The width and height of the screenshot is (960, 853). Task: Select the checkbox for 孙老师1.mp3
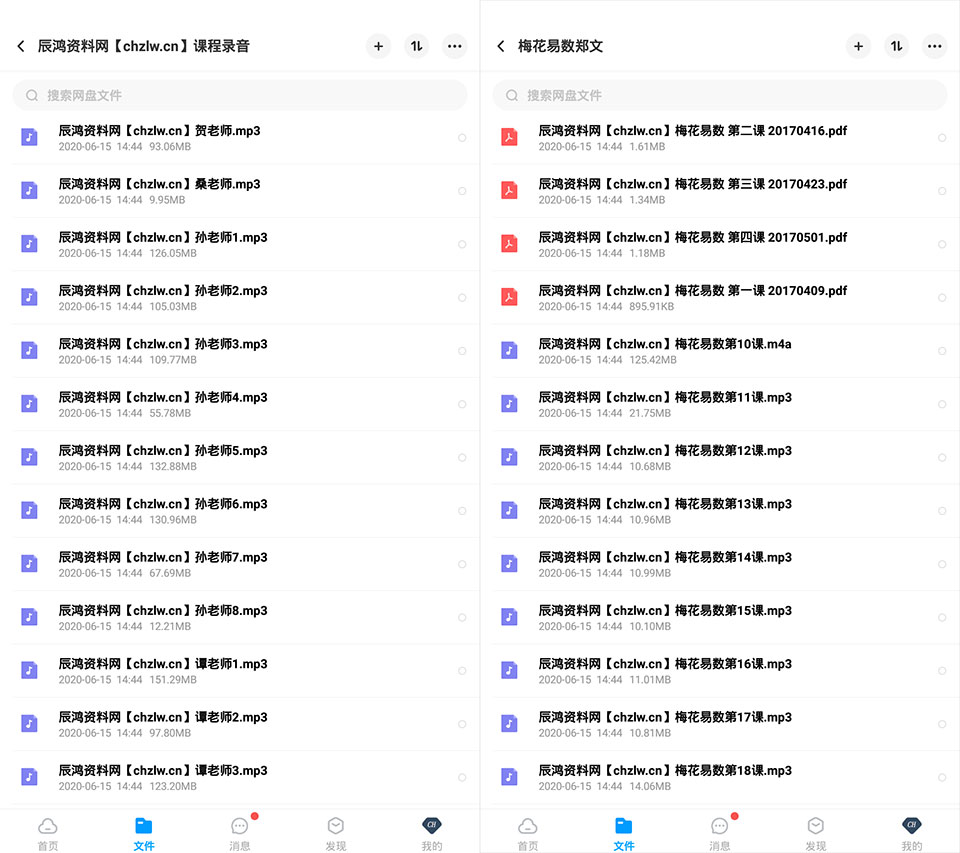tap(462, 244)
